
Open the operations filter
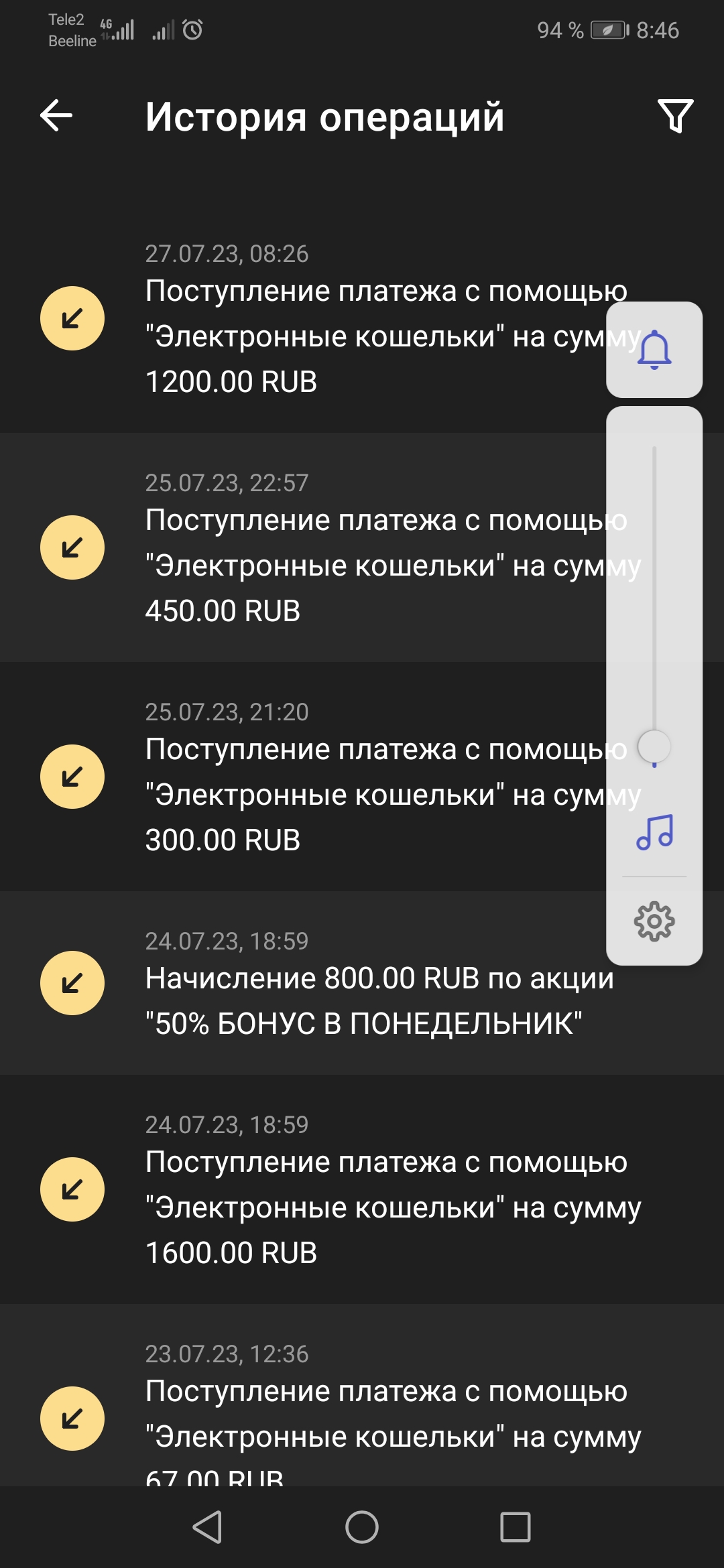(x=675, y=116)
